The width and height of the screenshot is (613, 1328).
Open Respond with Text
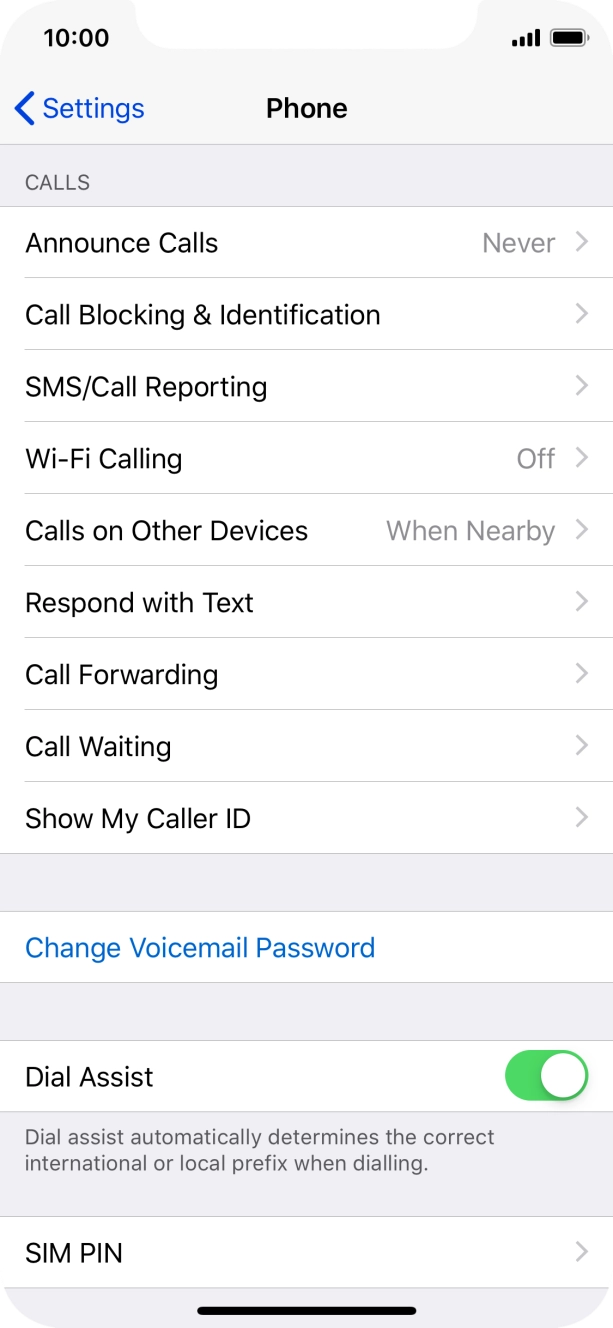[x=306, y=603]
